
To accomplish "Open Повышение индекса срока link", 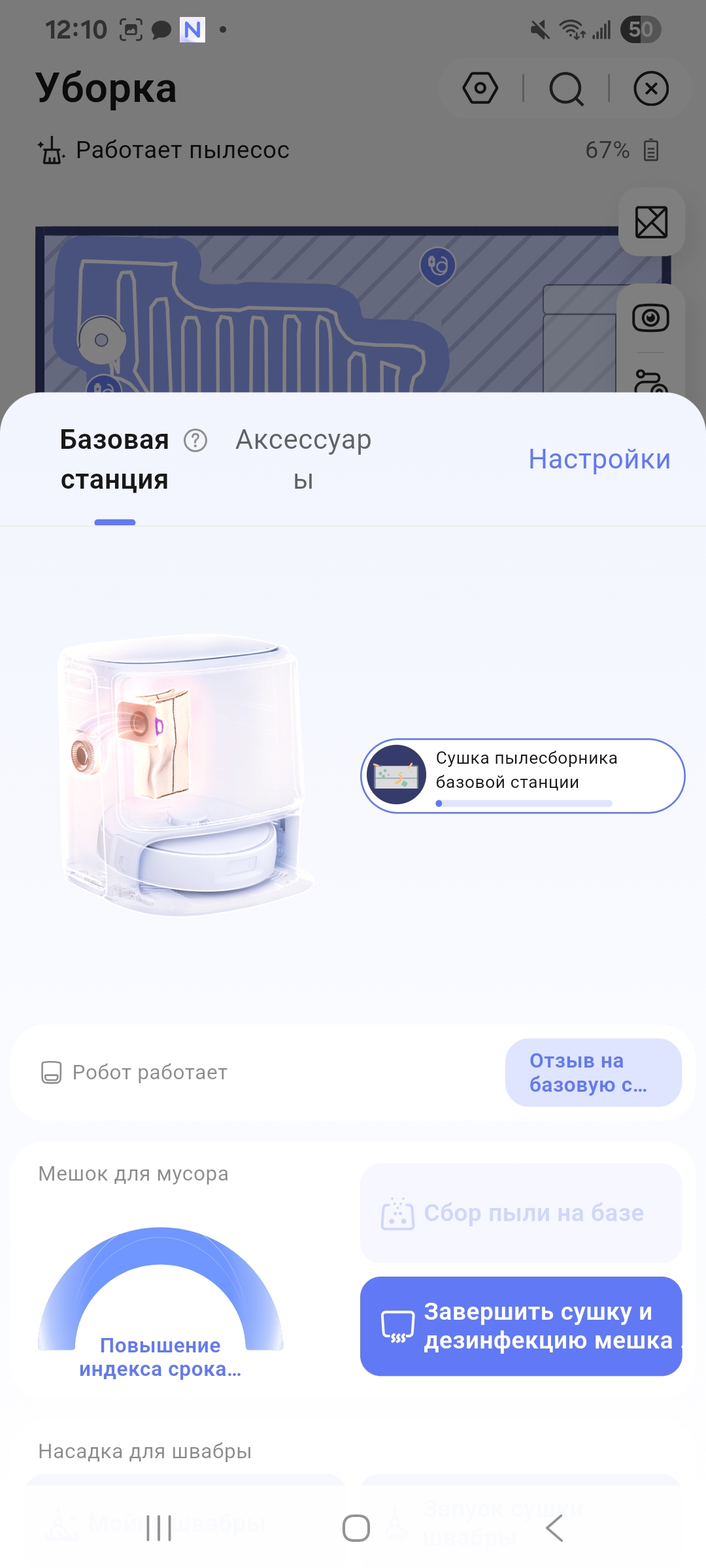I will (160, 1357).
